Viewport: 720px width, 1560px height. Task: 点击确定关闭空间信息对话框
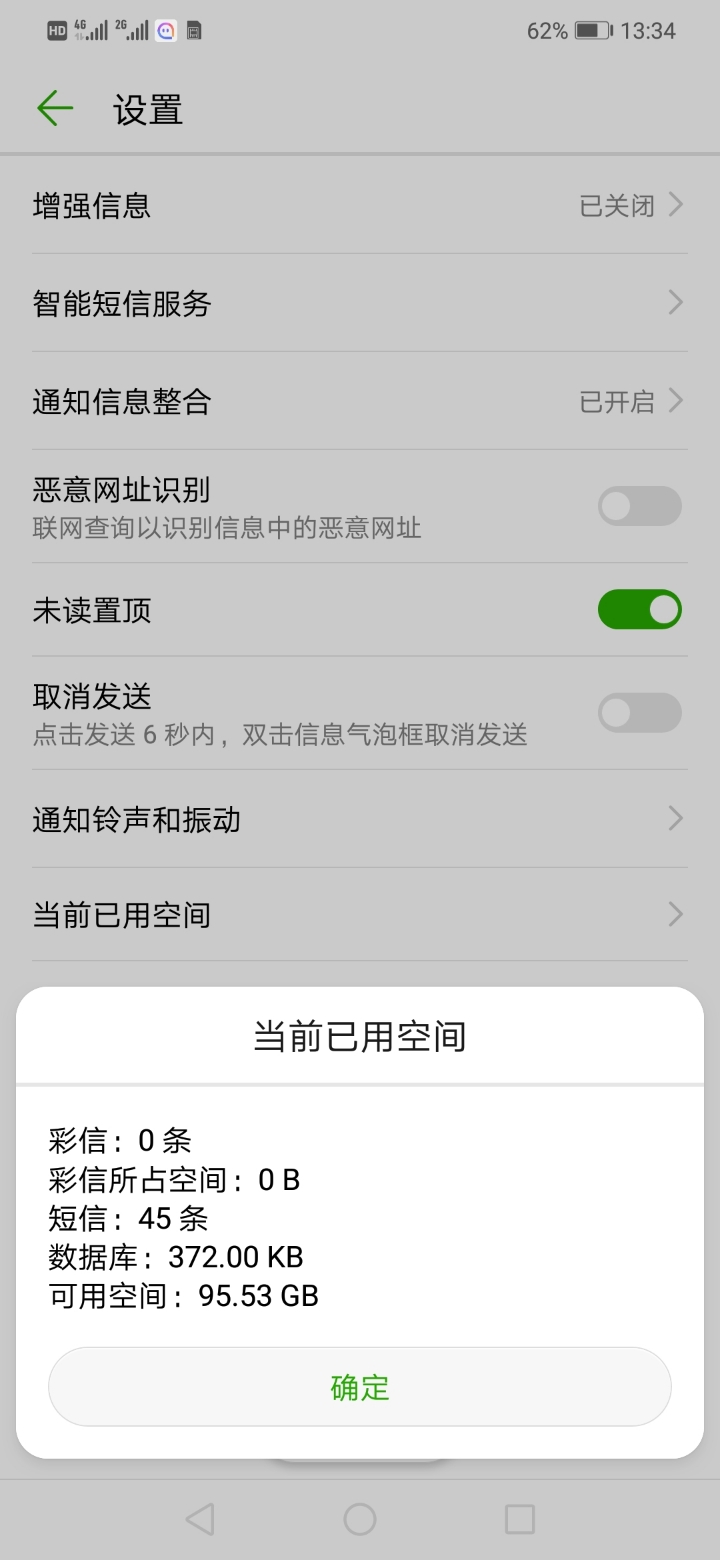(359, 1386)
